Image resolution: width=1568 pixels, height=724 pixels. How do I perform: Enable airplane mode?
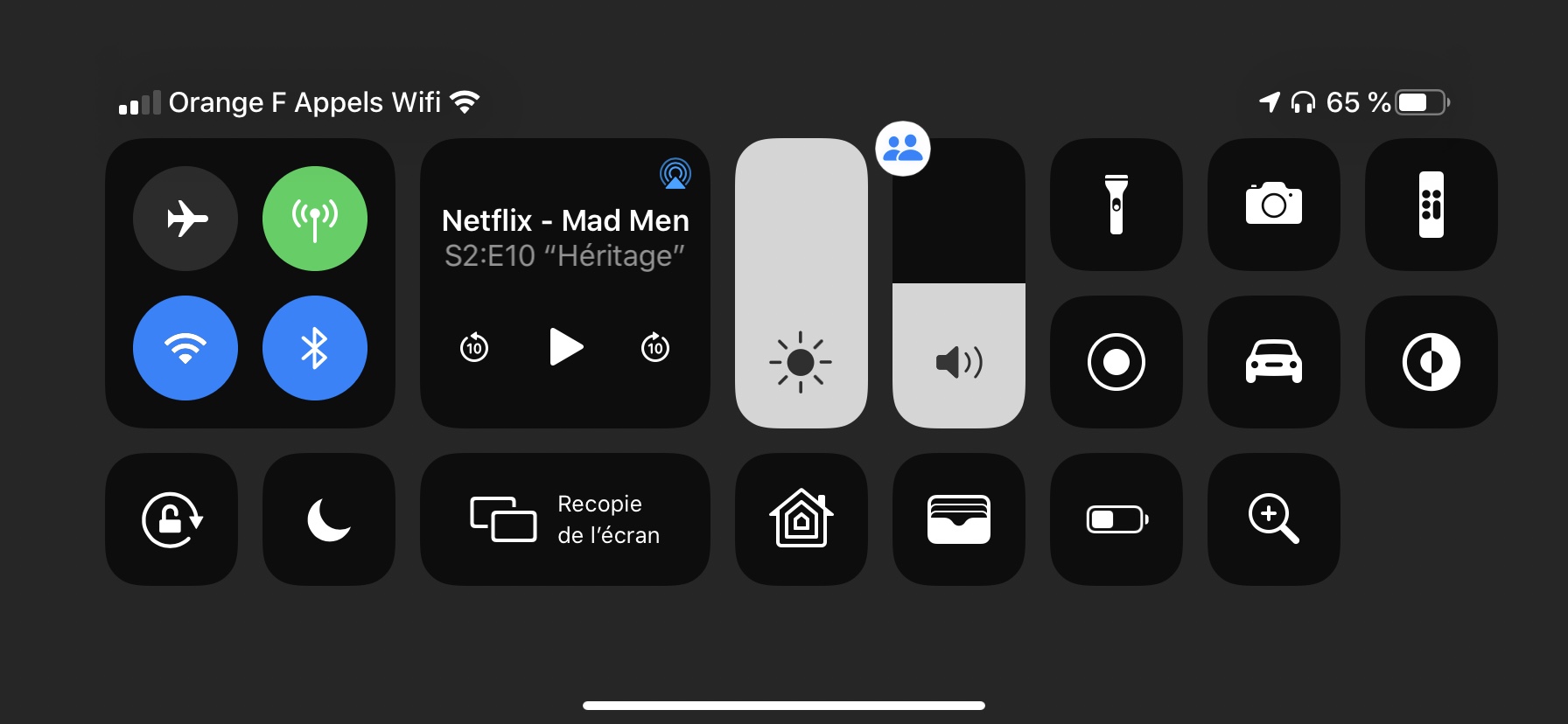pyautogui.click(x=185, y=219)
